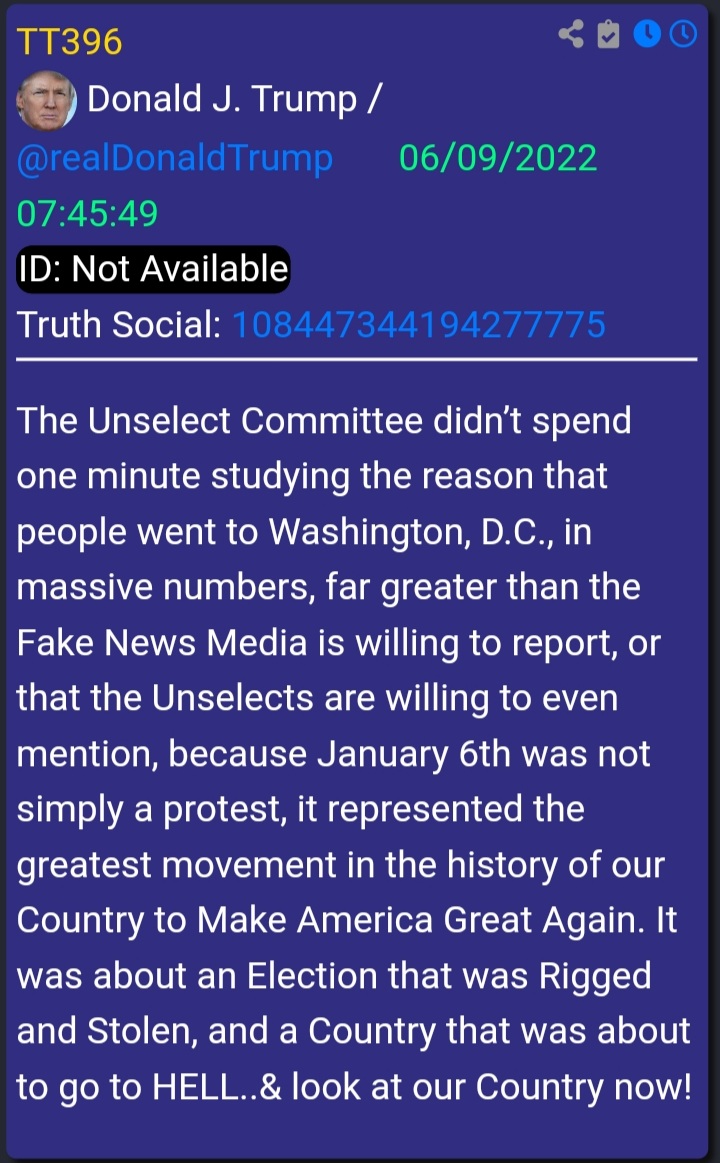Tap the outlined clock icon
720x1163 pixels.
683,34
